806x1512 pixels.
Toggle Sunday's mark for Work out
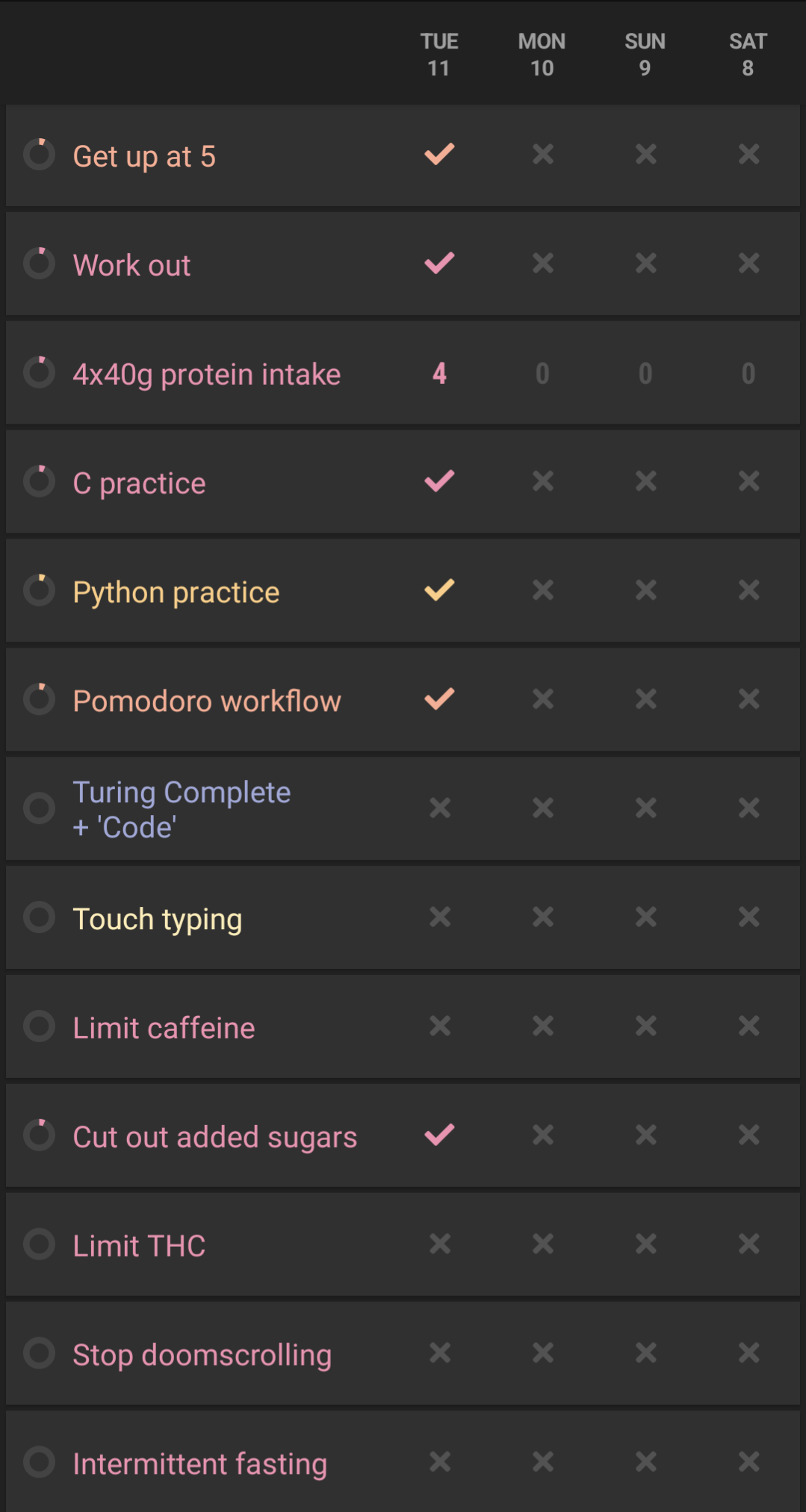[646, 264]
